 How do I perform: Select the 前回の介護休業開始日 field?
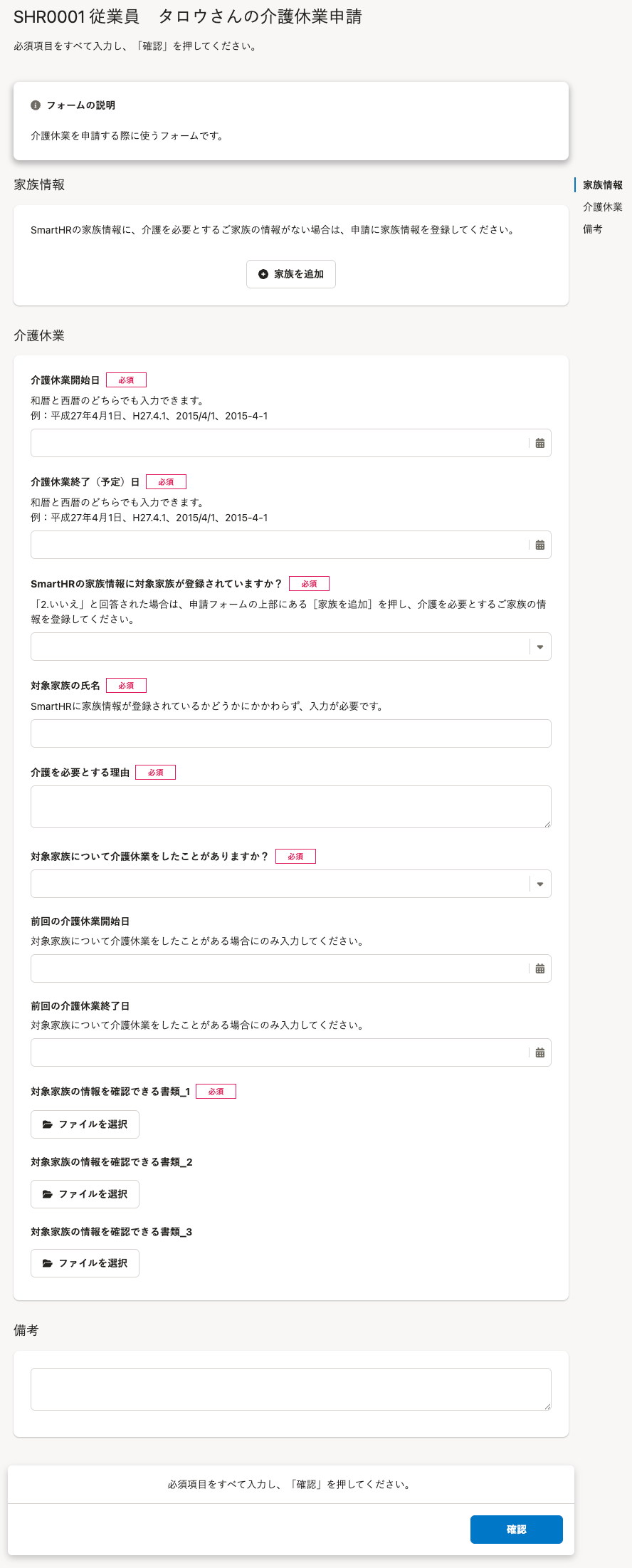pyautogui.click(x=279, y=968)
